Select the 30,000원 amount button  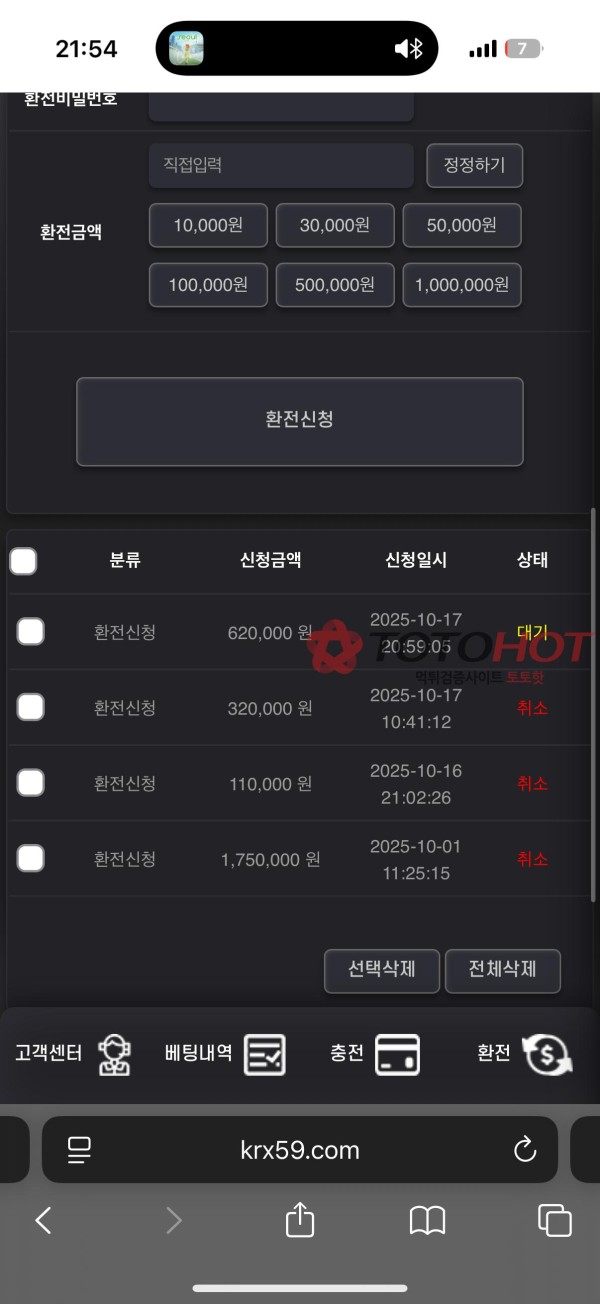[x=335, y=225]
